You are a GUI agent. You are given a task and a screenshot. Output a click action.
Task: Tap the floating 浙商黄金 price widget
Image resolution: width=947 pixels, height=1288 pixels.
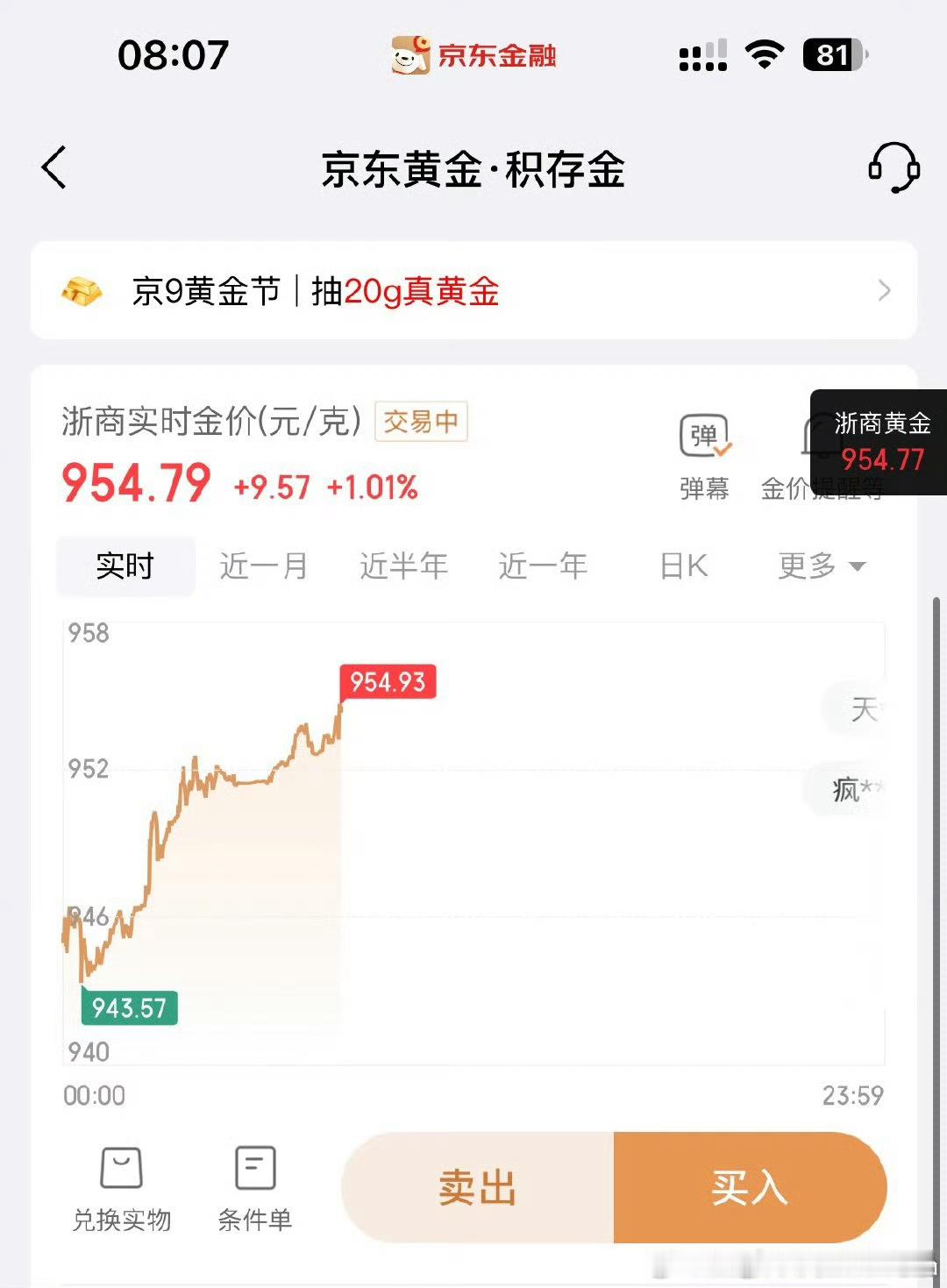click(x=879, y=442)
